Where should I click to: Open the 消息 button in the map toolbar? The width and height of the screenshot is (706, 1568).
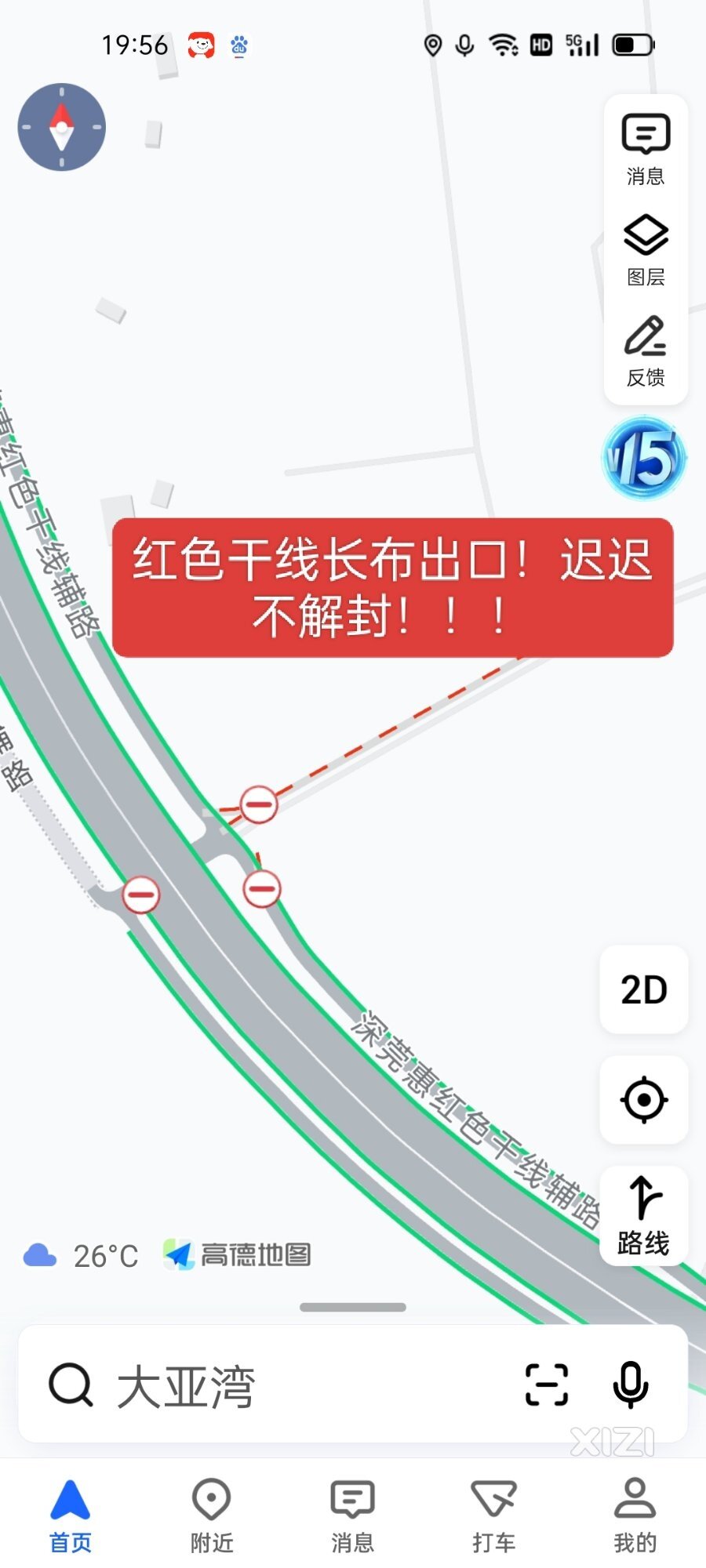point(646,149)
